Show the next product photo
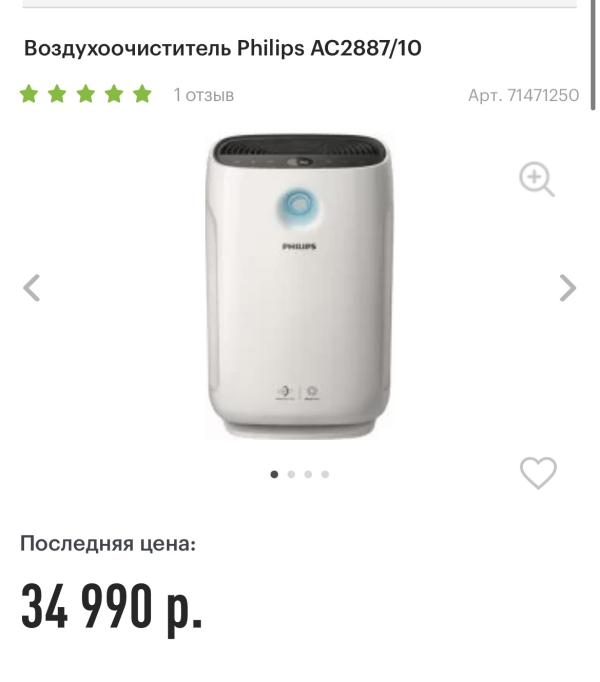 click(x=568, y=288)
